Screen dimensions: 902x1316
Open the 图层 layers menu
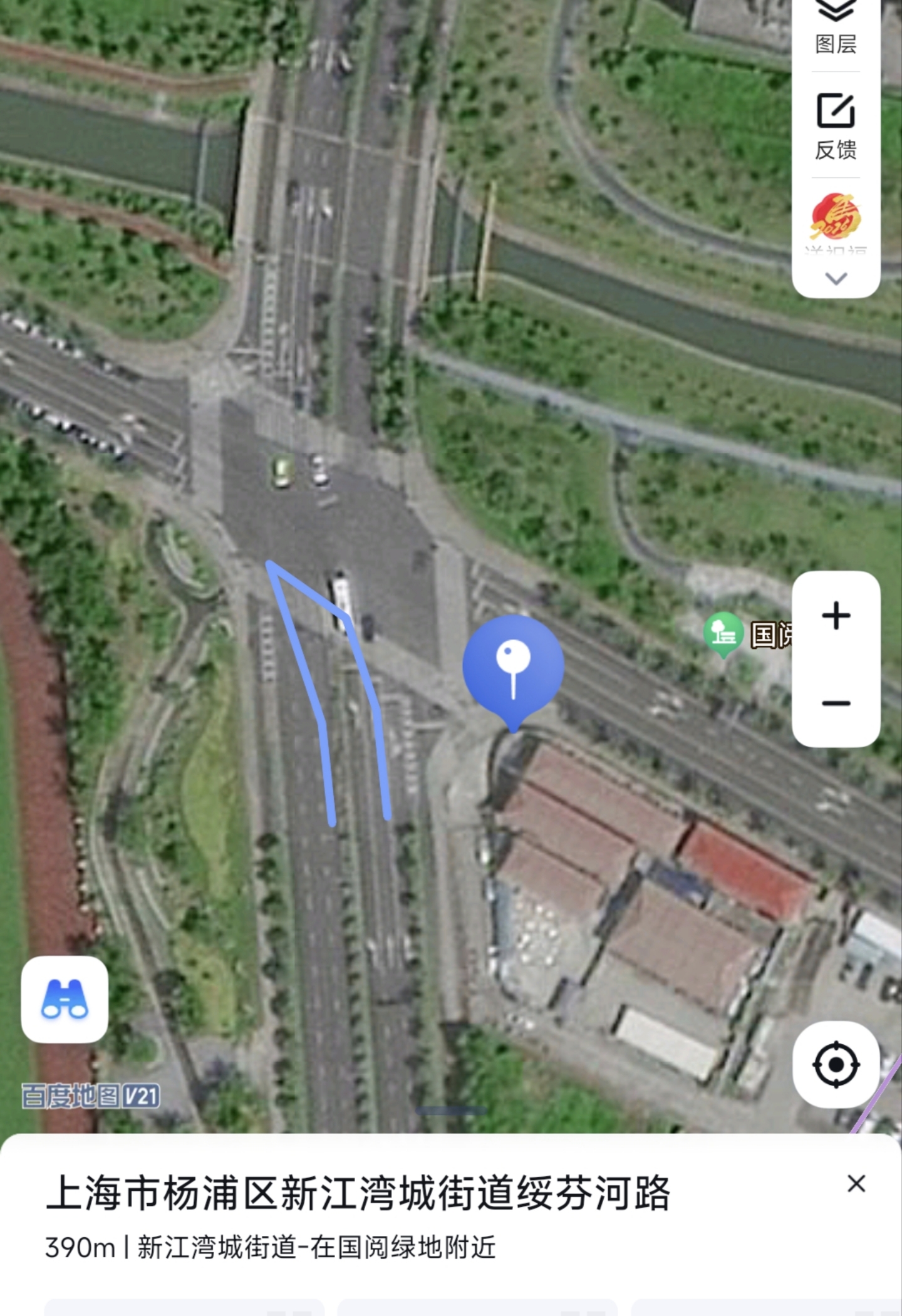pos(836,28)
